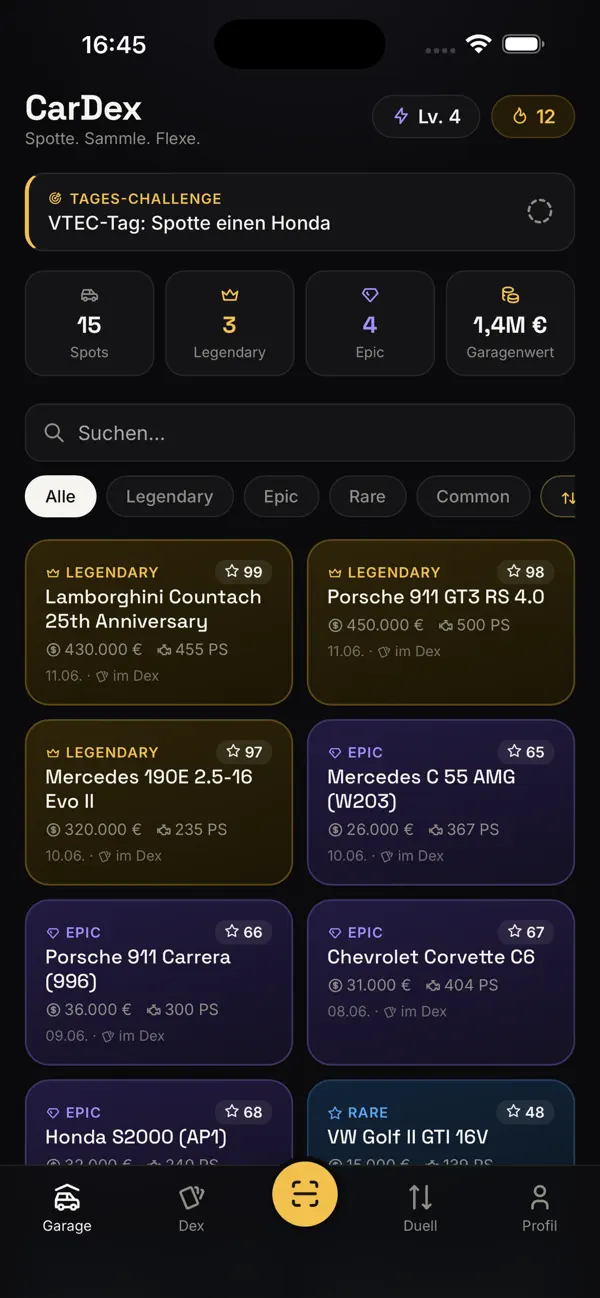Tap the Suchen search field
This screenshot has width=600, height=1298.
300,433
